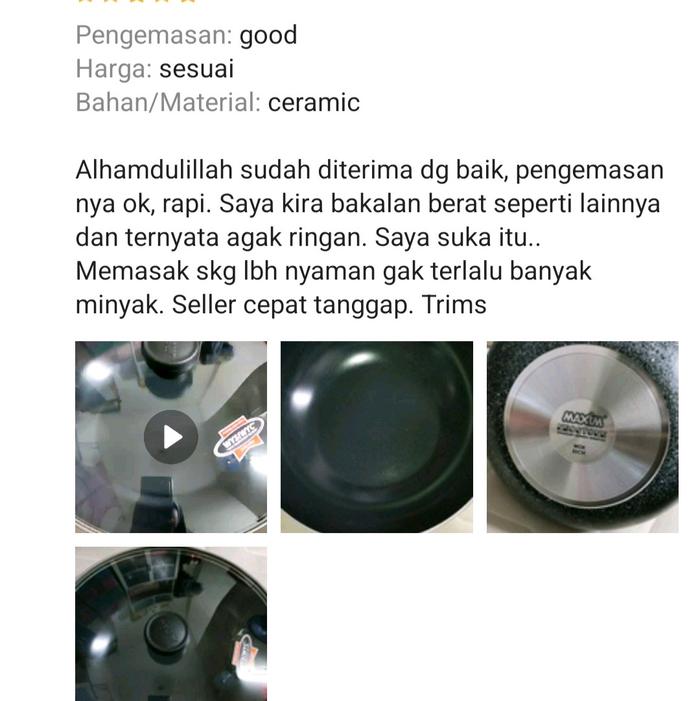Viewport: 700px width, 701px height.
Task: Open the photo of the glass lid with knob
Action: 171,623
